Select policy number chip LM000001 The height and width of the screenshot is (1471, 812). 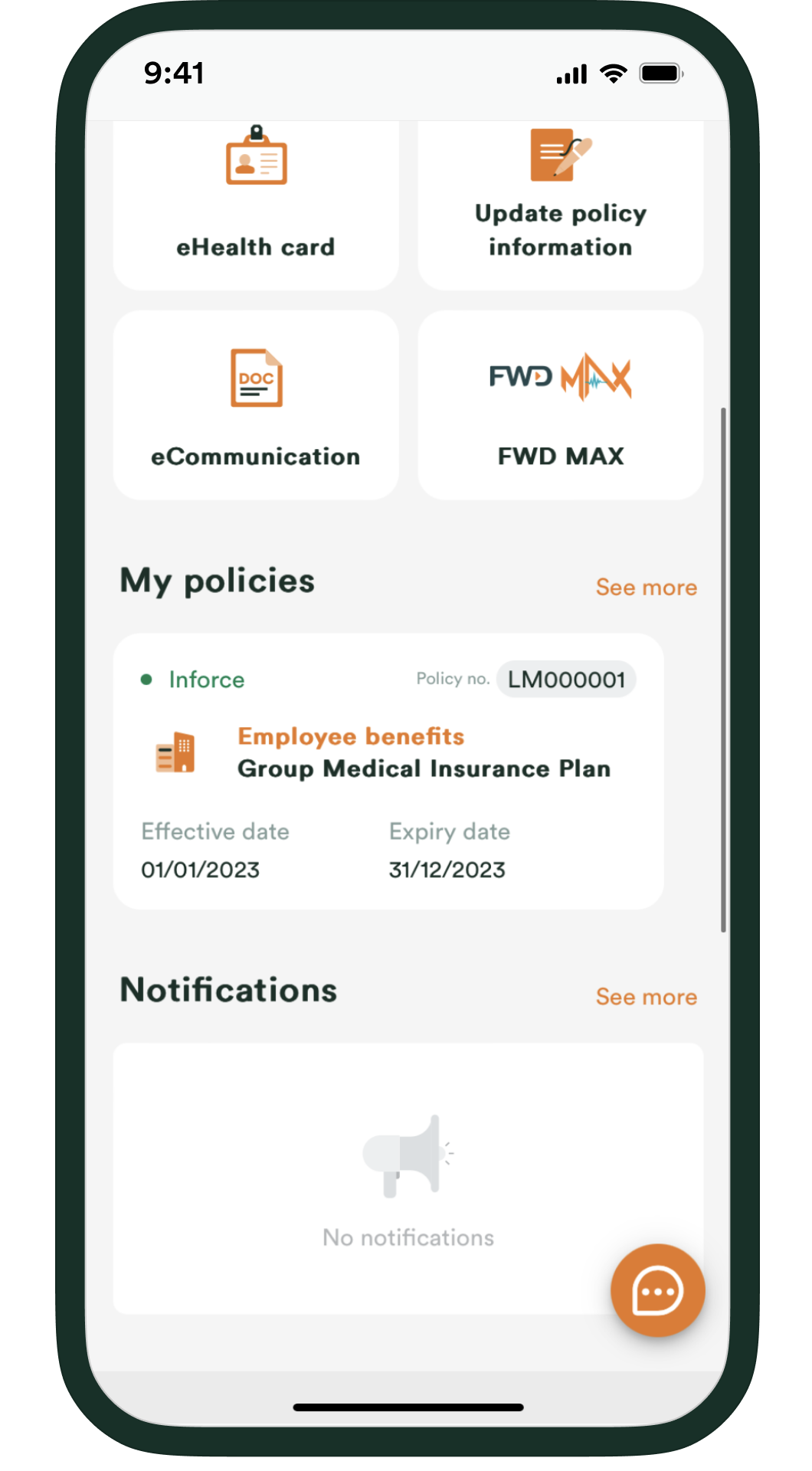pos(566,679)
